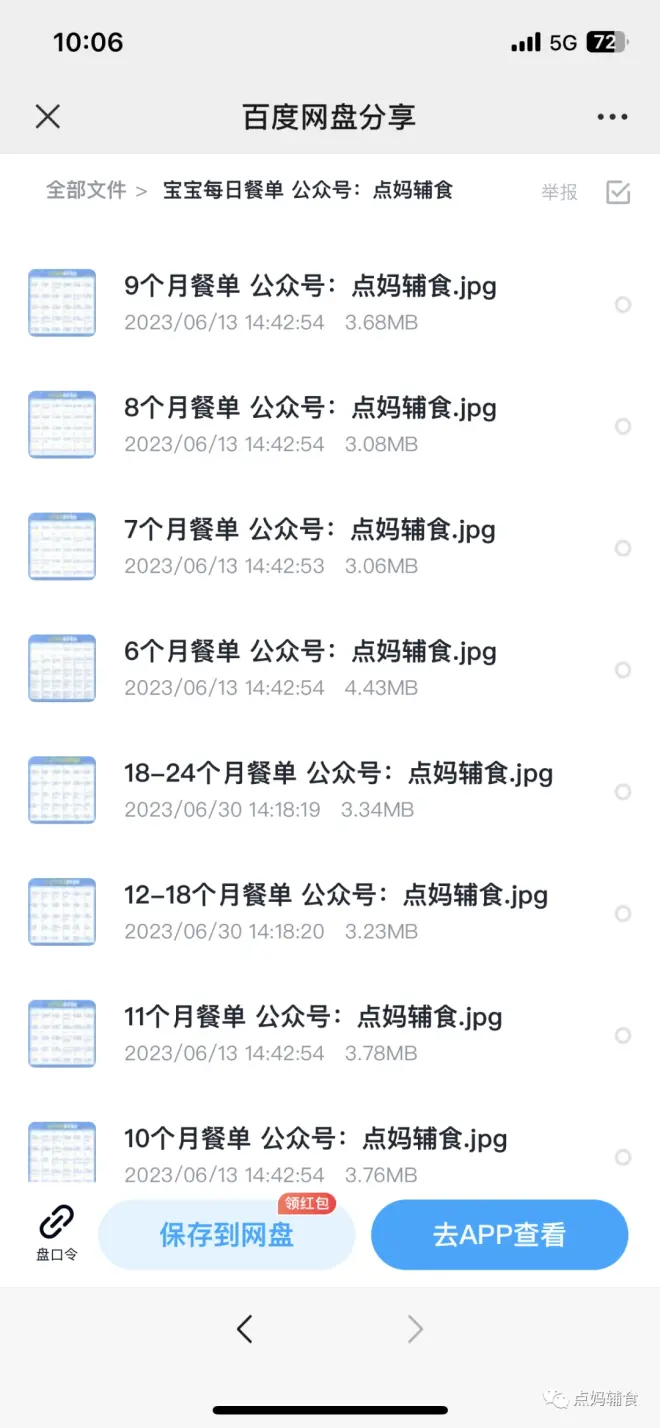The height and width of the screenshot is (1428, 660).
Task: Tap the 盘口令 link icon
Action: pyautogui.click(x=57, y=1233)
